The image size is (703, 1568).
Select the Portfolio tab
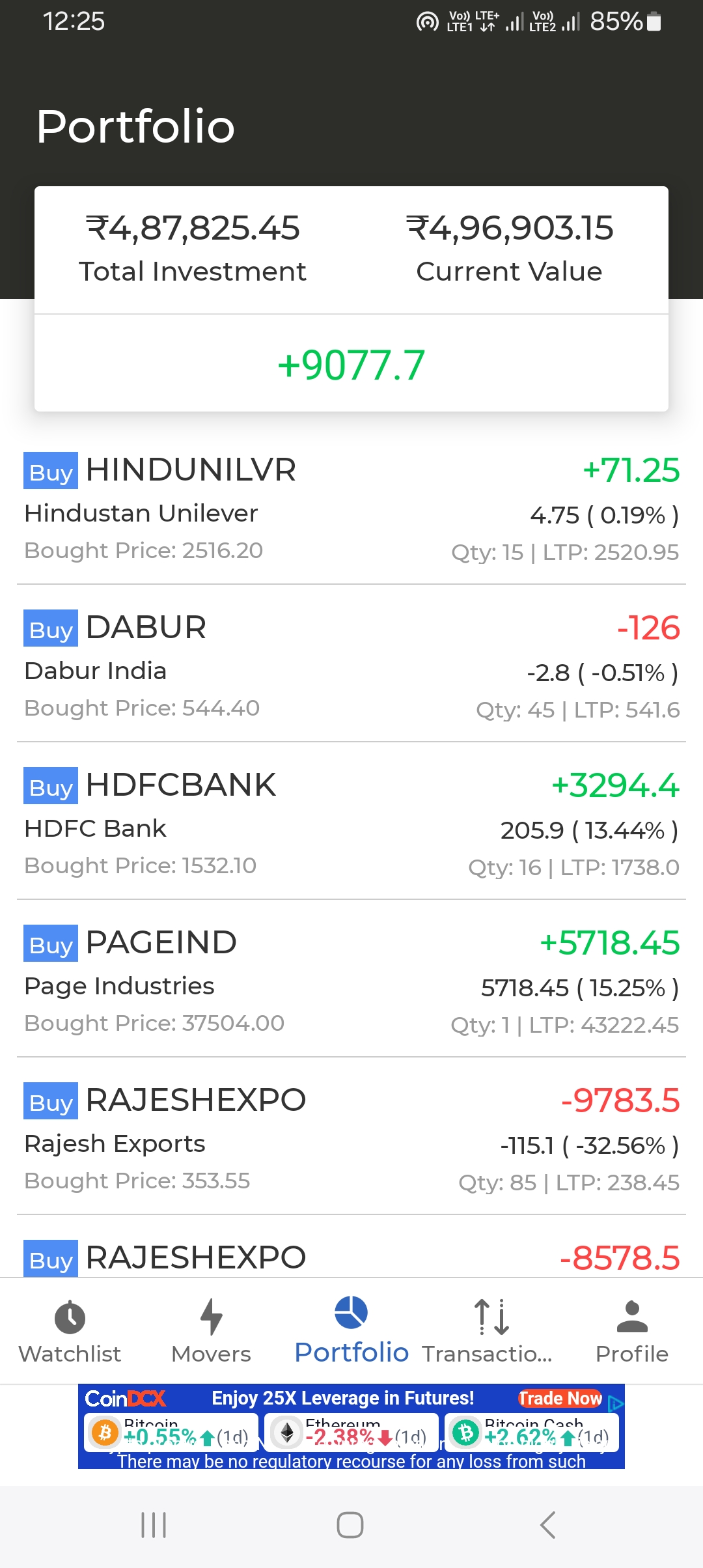(x=351, y=1331)
